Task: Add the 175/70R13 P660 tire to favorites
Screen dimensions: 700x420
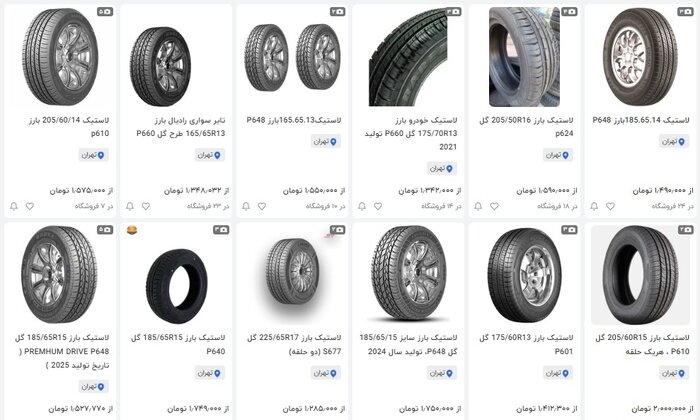Action: click(379, 206)
